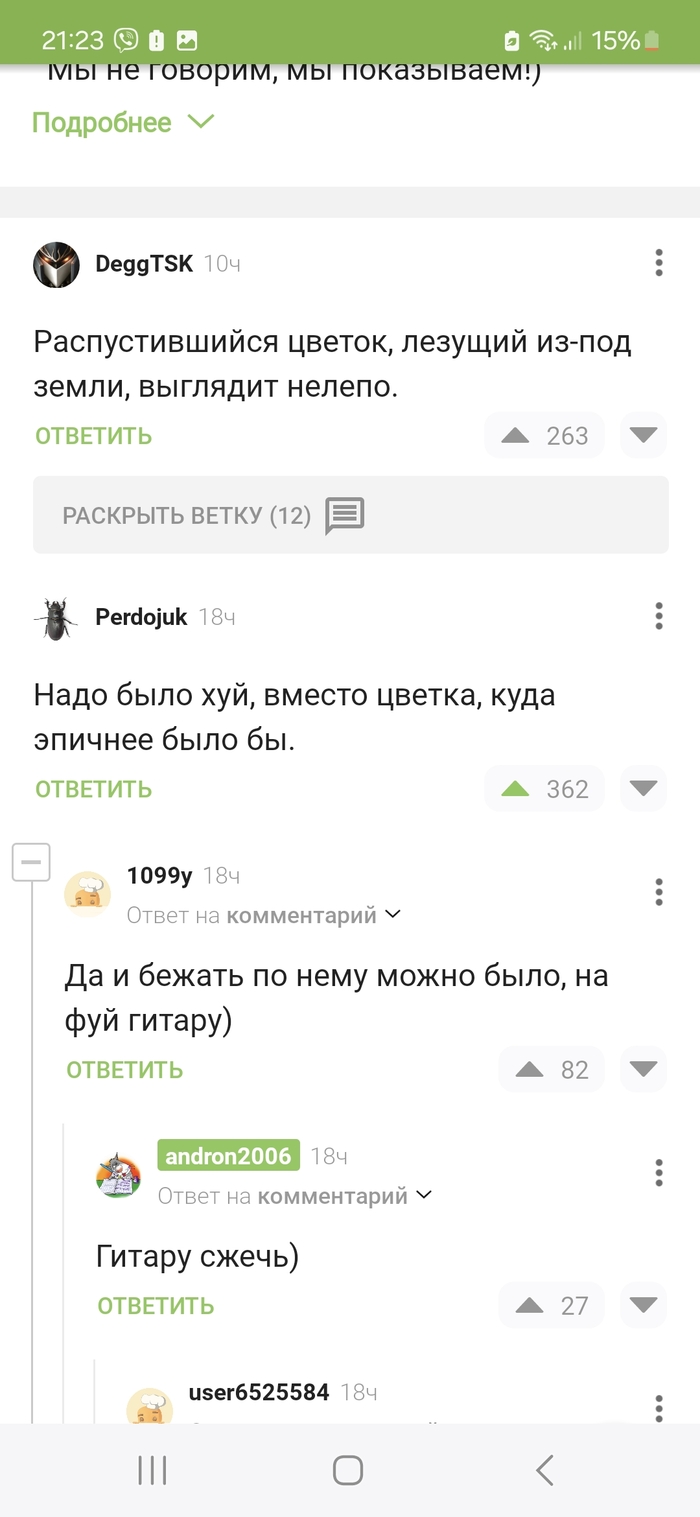Reply to DeggTSK's comment
Screen dimensions: 700x1517
tap(94, 436)
